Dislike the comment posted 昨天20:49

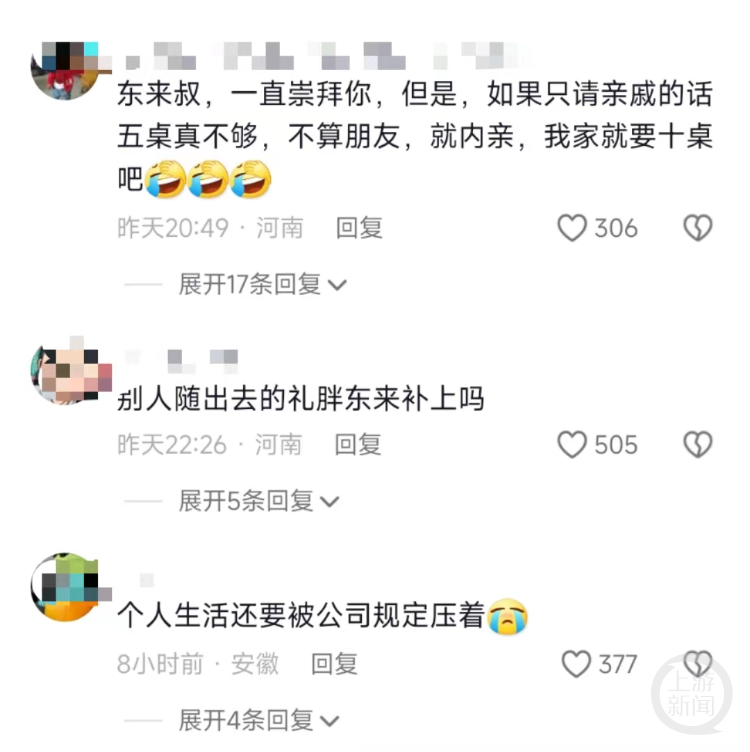697,228
